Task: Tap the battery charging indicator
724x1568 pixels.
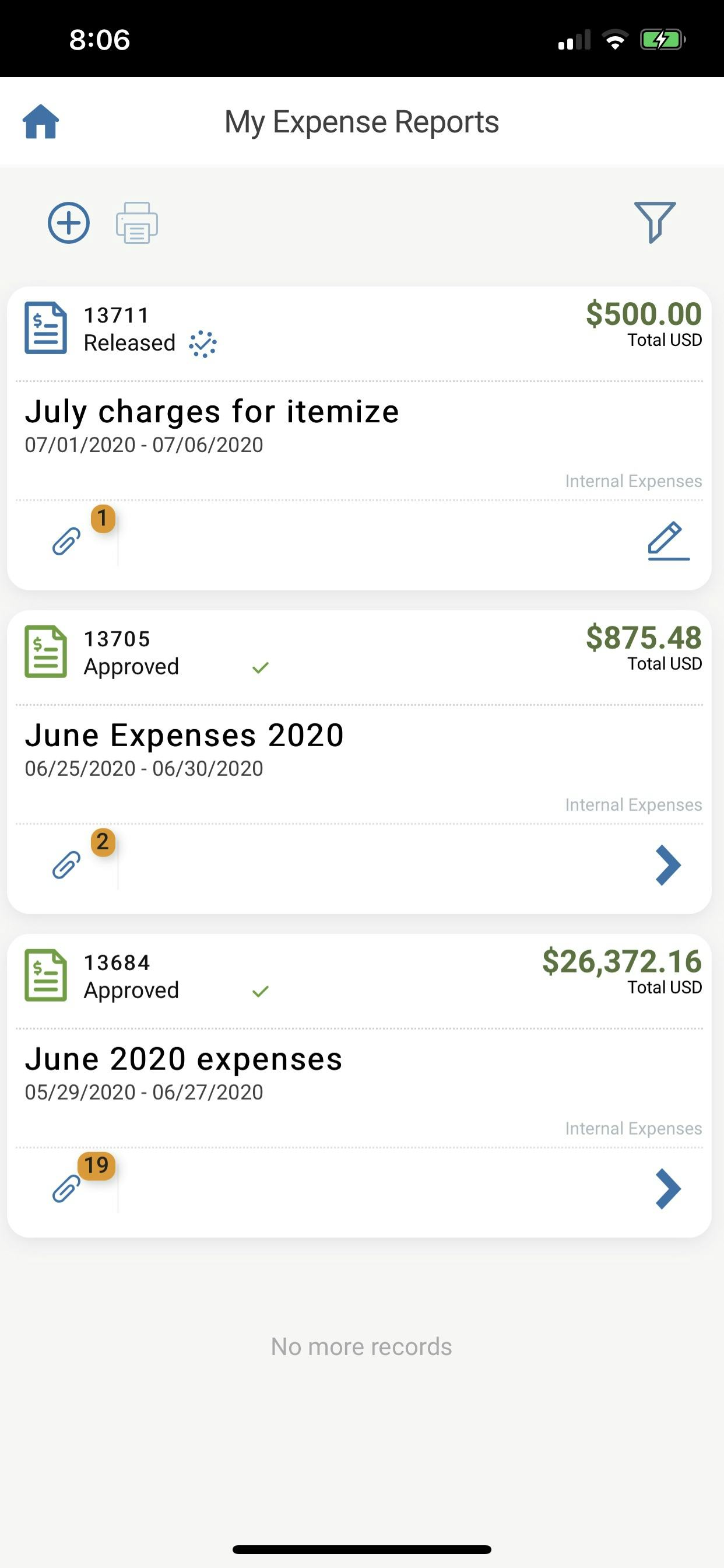Action: pos(660,39)
